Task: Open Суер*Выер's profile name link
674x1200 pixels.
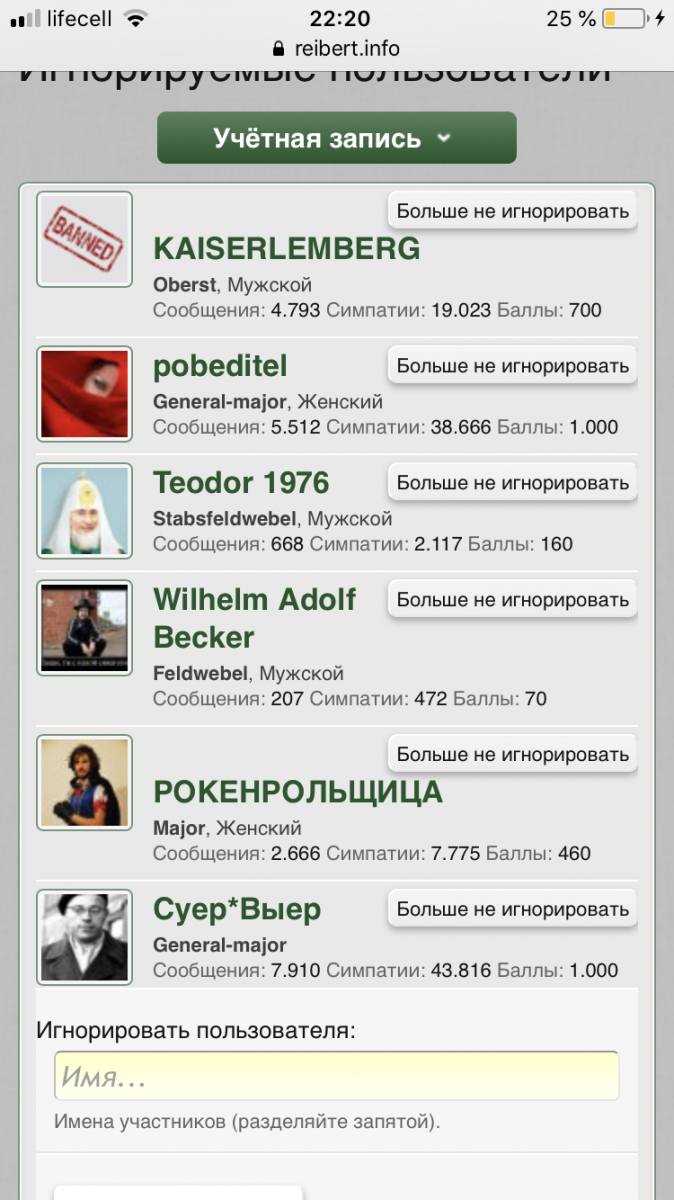Action: click(237, 910)
